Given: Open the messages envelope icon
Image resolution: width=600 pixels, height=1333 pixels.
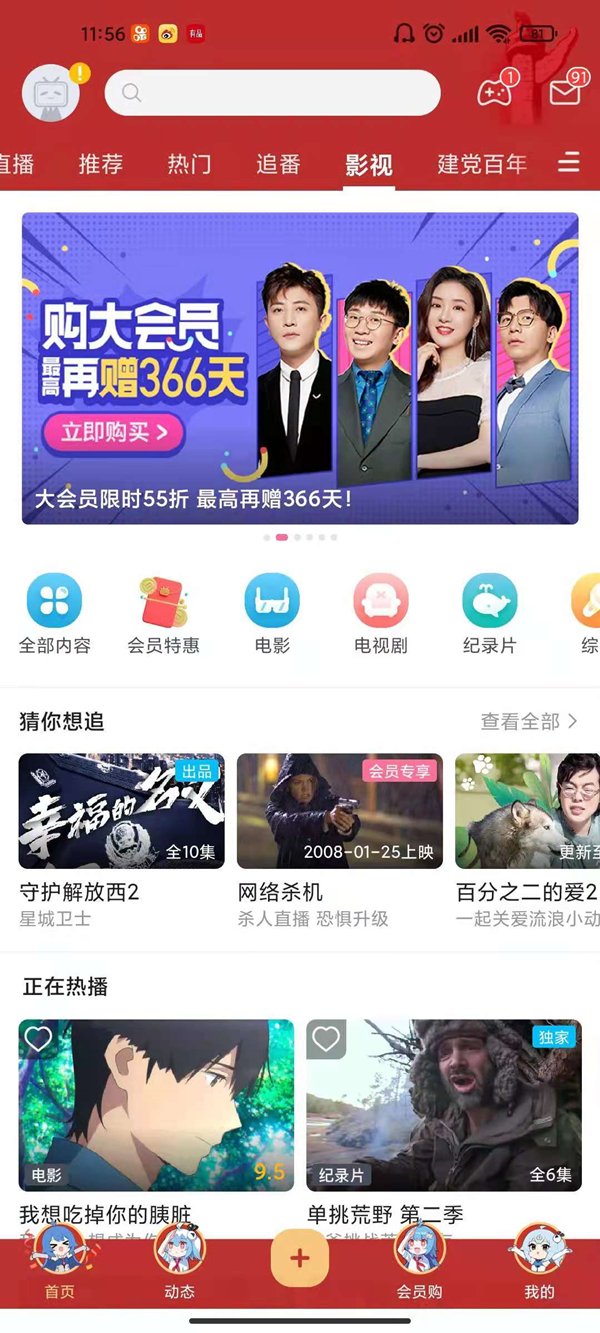Looking at the screenshot, I should click(x=565, y=92).
